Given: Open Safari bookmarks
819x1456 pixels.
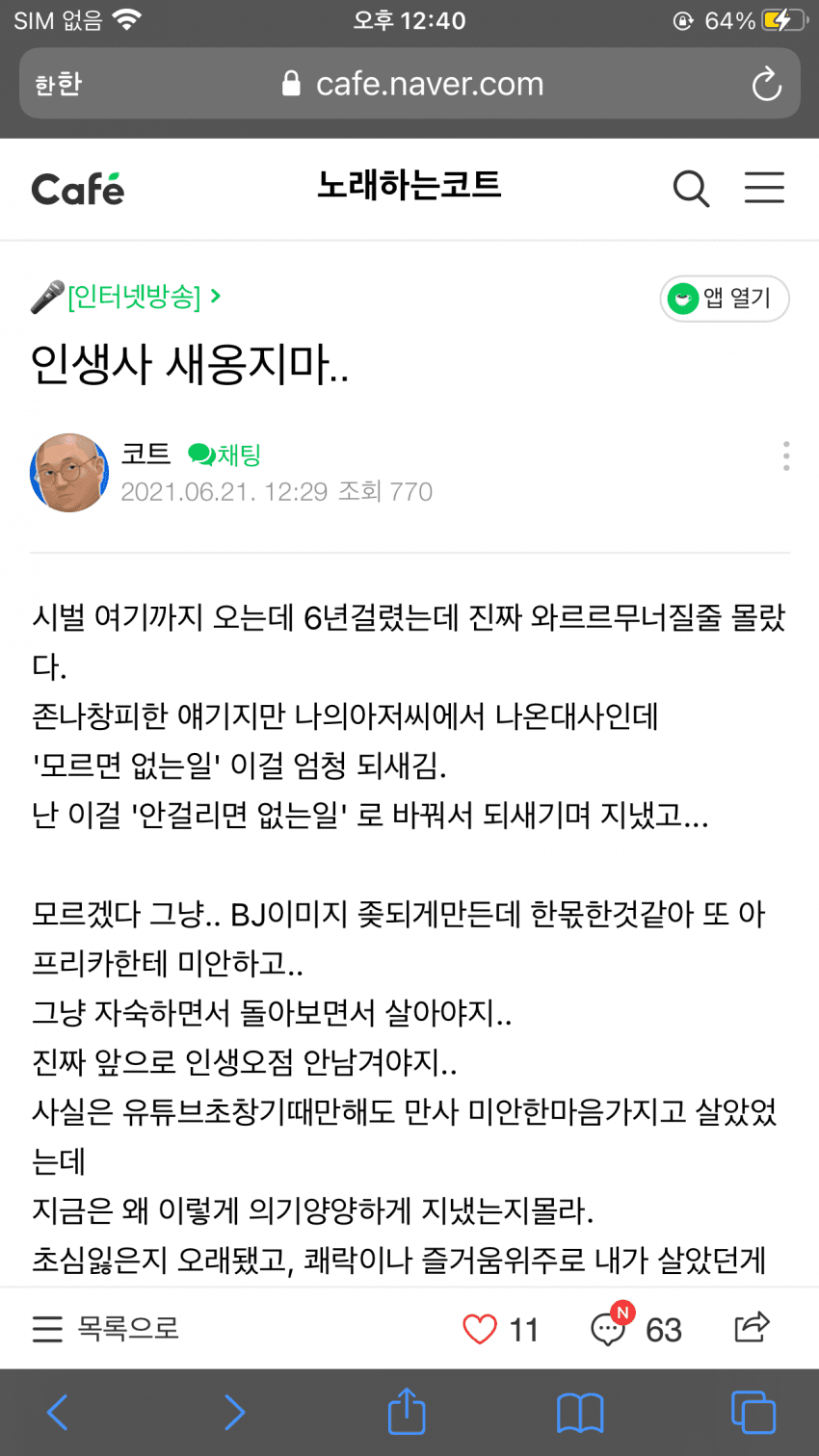Looking at the screenshot, I should click(580, 1413).
